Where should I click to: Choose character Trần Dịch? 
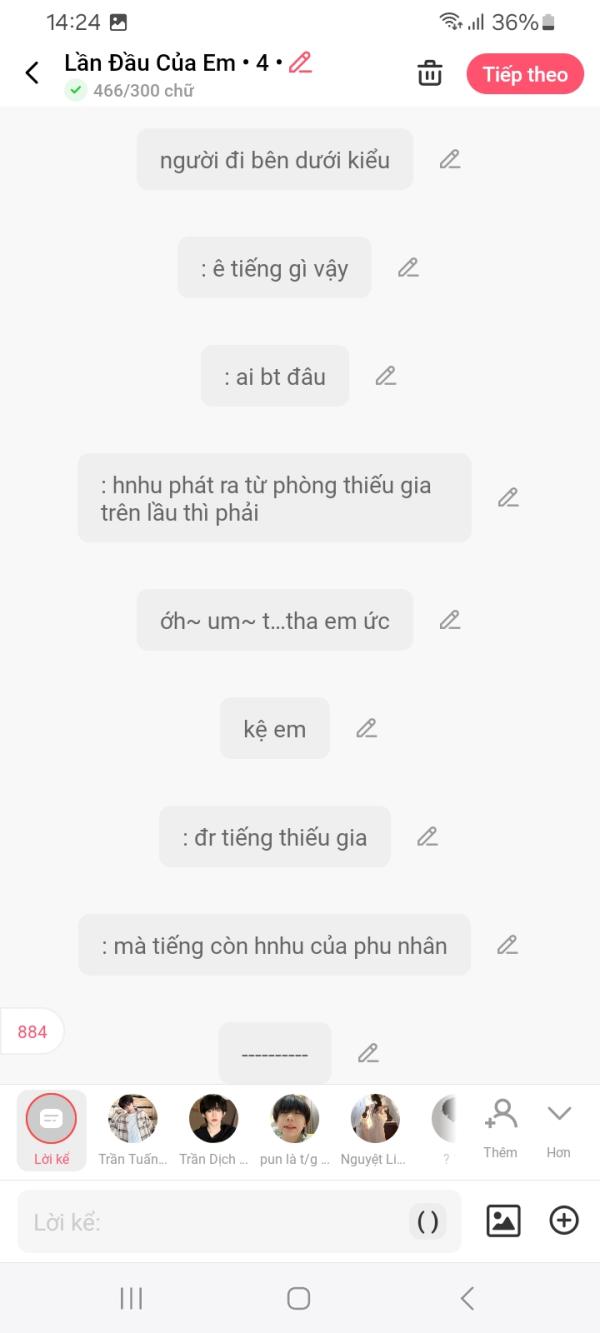[213, 1130]
